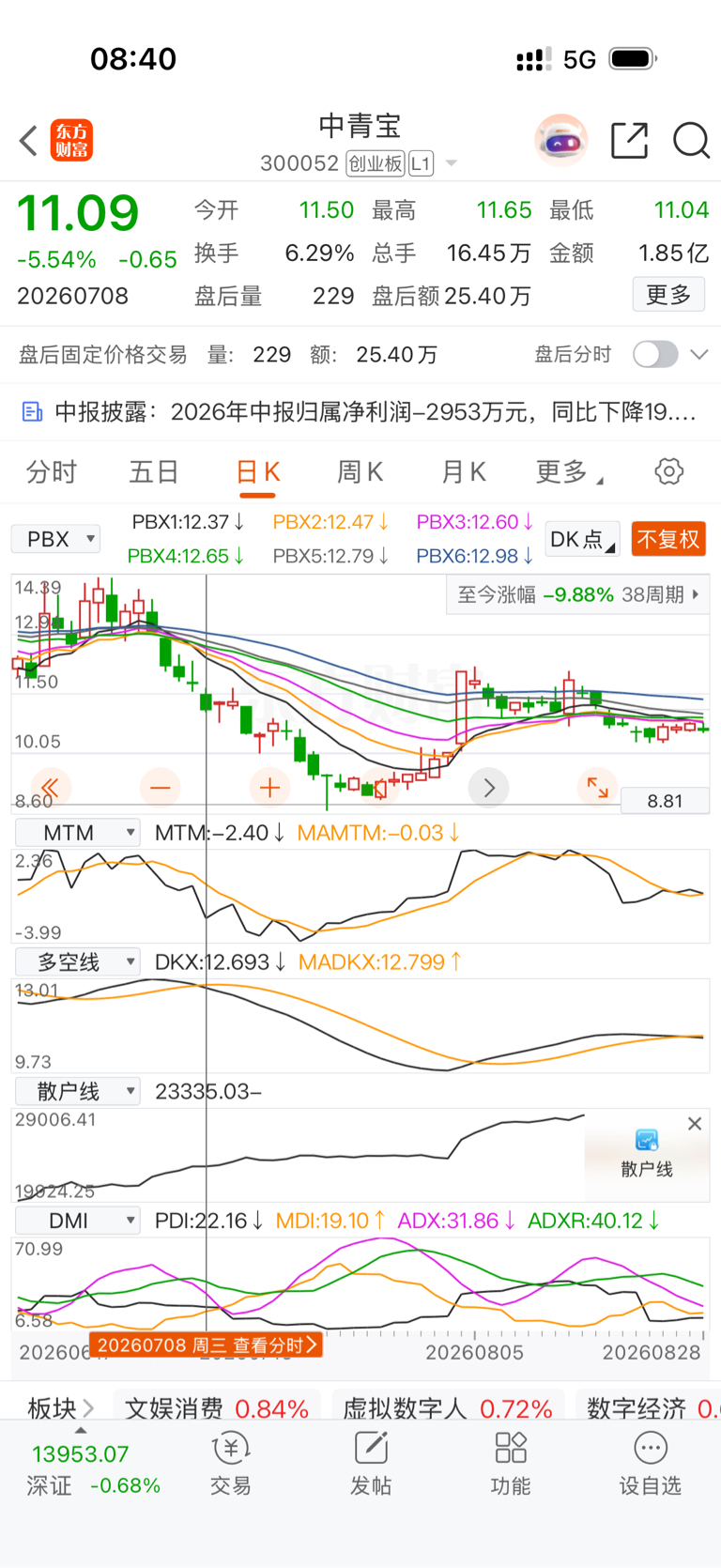Screen dimensions: 721x1568
Task: Open the PBX indicator dropdown
Action: pyautogui.click(x=56, y=539)
